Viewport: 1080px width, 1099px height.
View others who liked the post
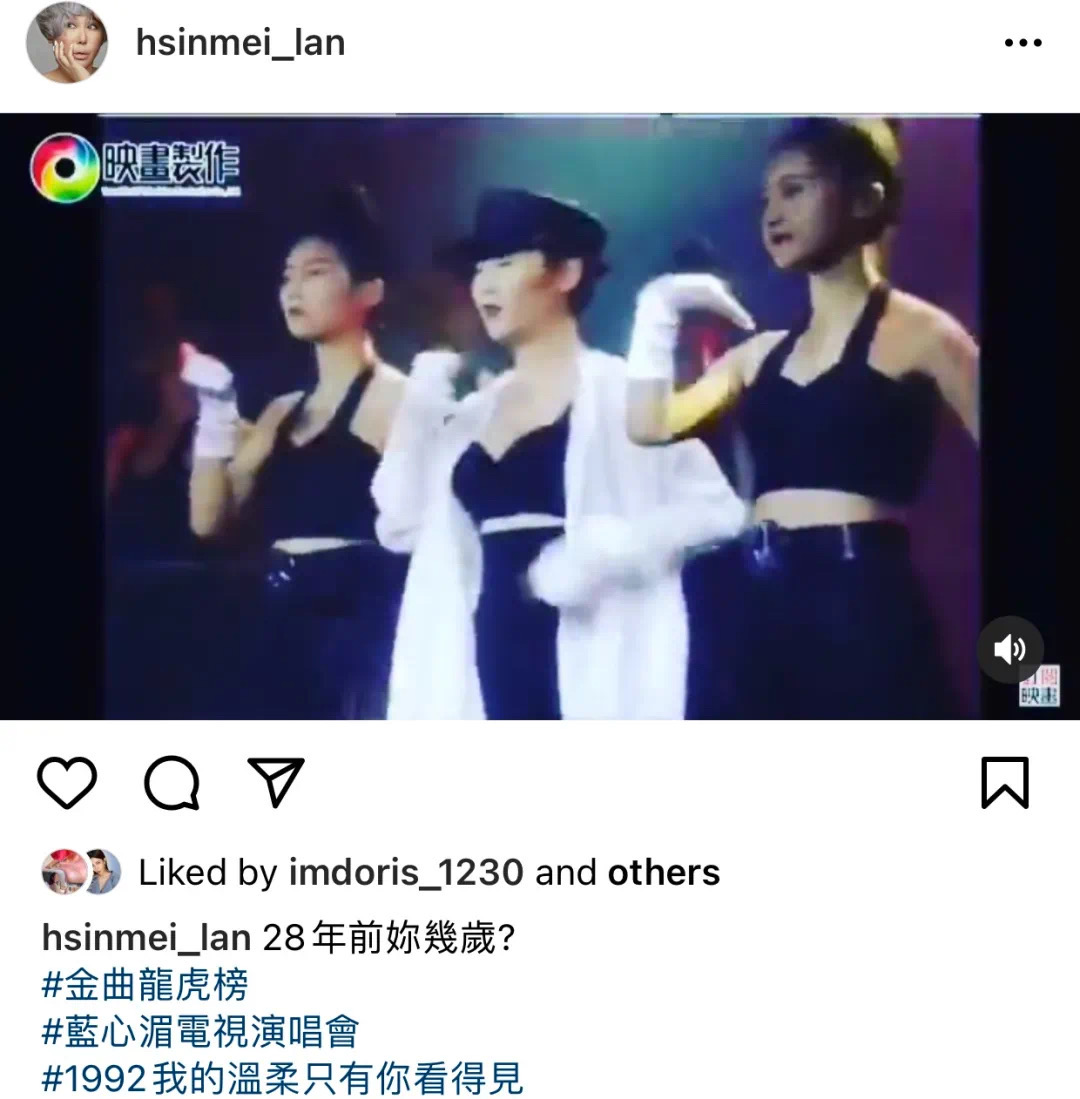[663, 873]
